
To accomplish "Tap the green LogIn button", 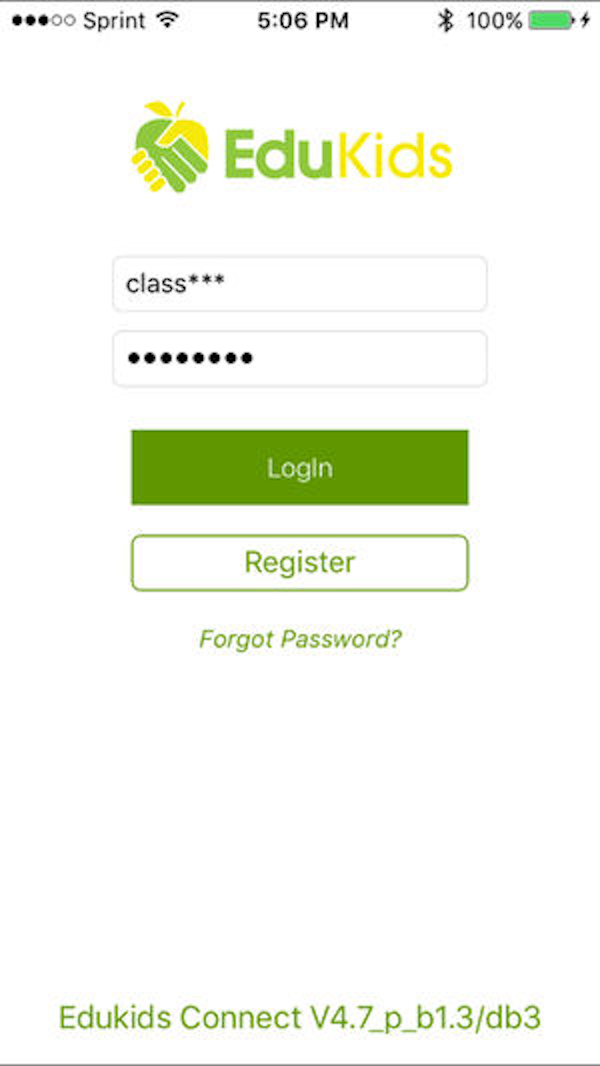I will [300, 468].
